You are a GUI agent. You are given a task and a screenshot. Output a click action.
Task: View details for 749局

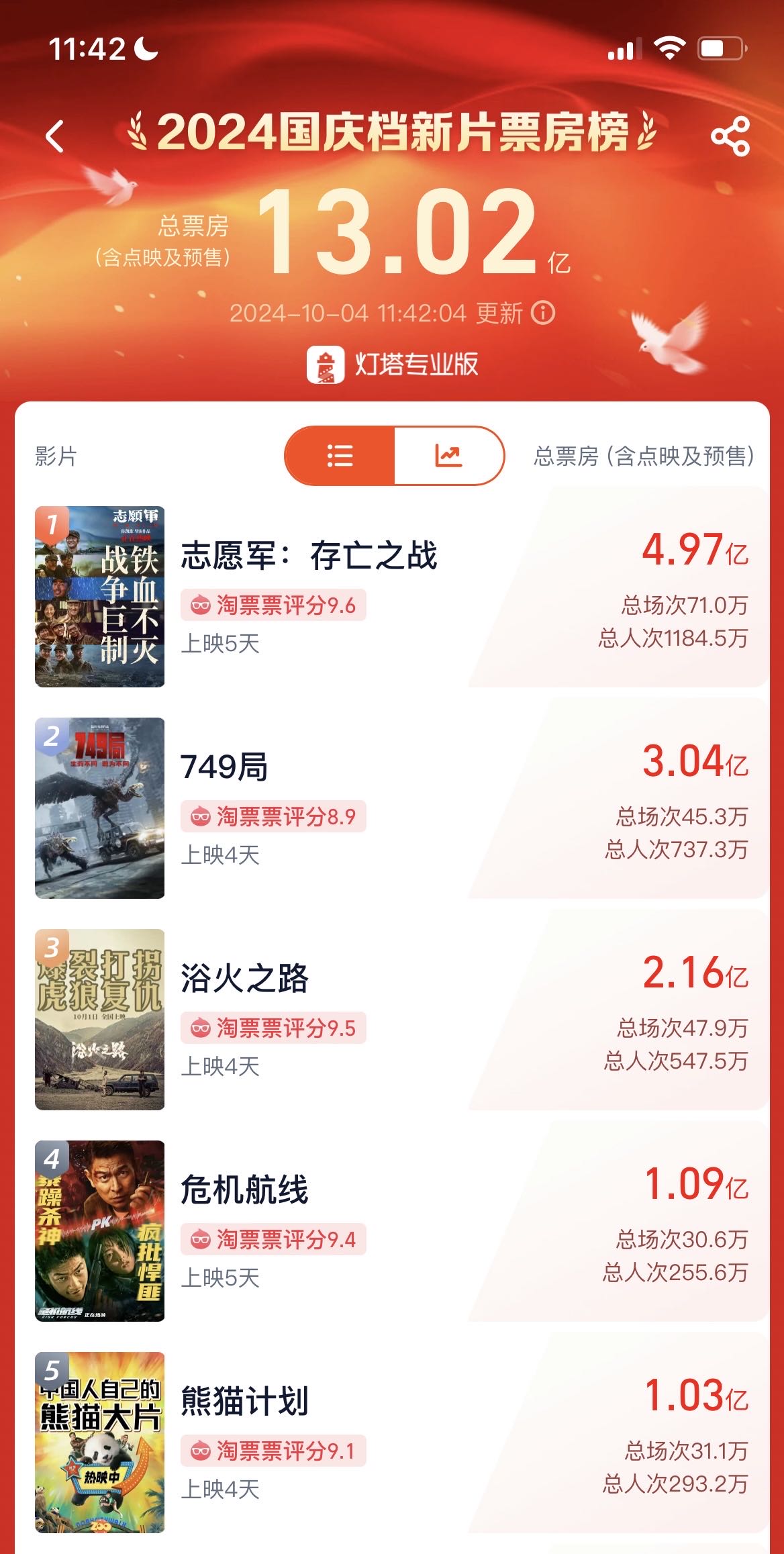pyautogui.click(x=224, y=767)
